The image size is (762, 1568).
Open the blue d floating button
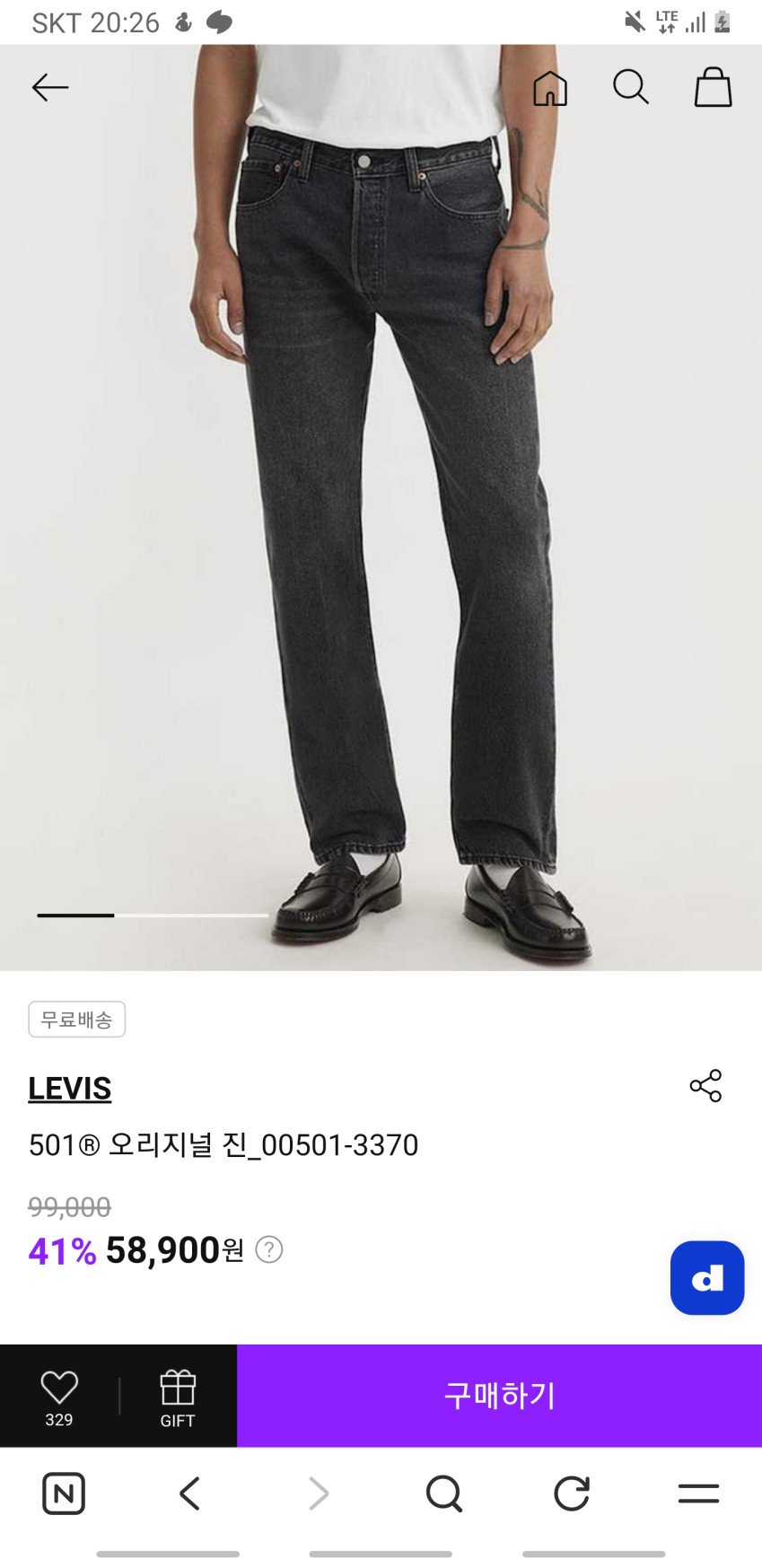[707, 1278]
